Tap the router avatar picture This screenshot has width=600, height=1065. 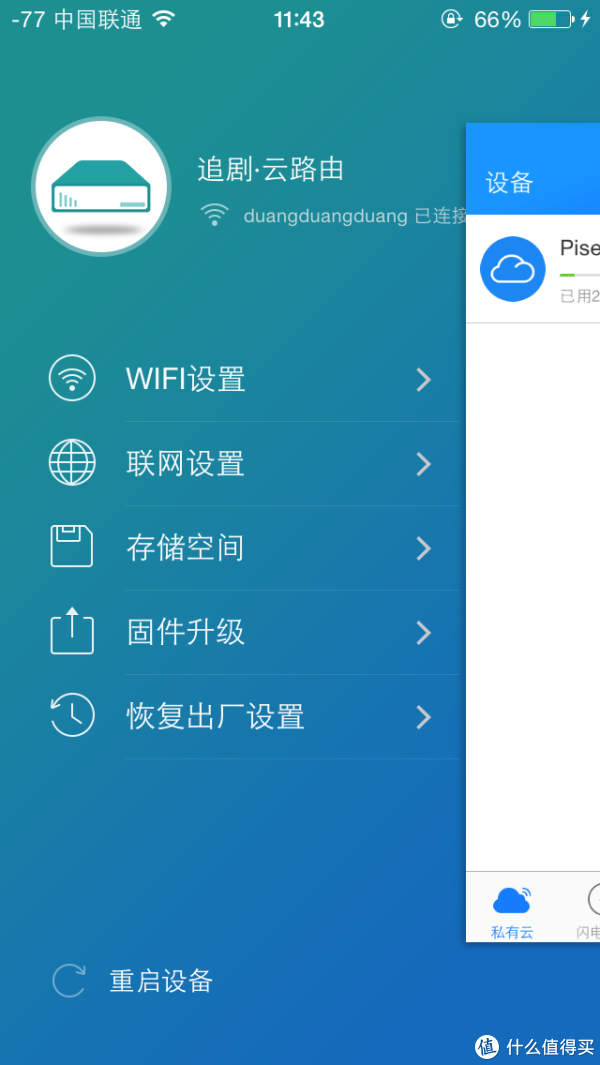coord(101,186)
